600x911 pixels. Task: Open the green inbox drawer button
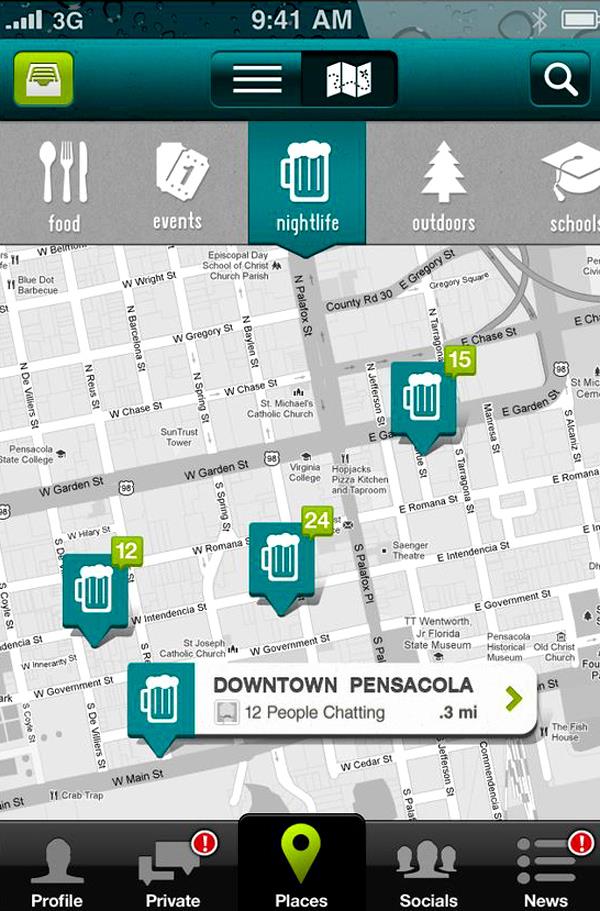(x=44, y=79)
